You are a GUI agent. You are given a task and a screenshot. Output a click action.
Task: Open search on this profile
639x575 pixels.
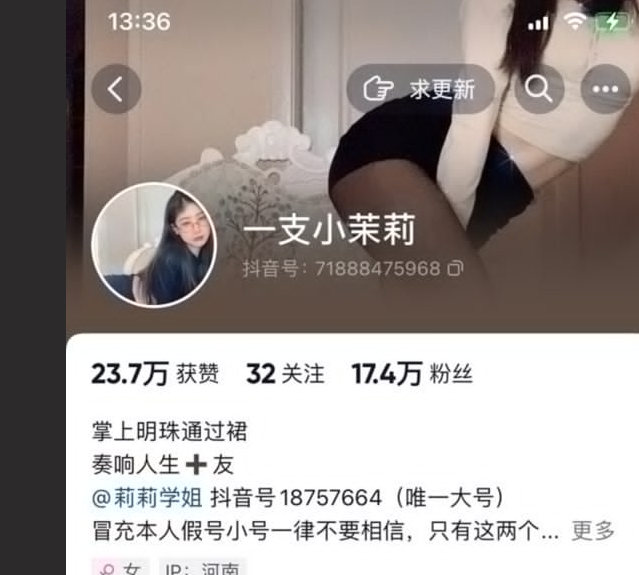pos(539,89)
